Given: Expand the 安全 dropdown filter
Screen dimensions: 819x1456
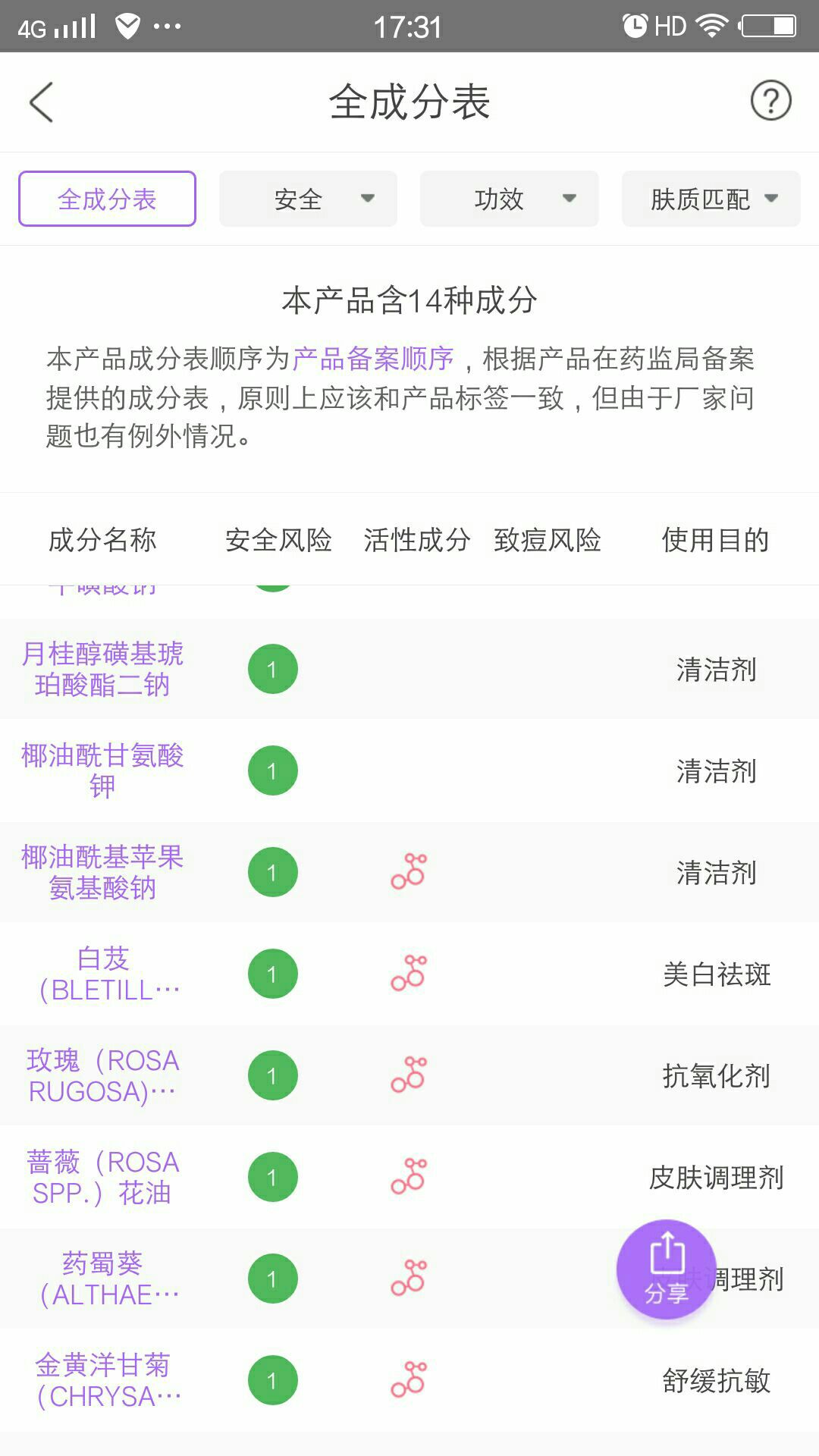Looking at the screenshot, I should 308,199.
